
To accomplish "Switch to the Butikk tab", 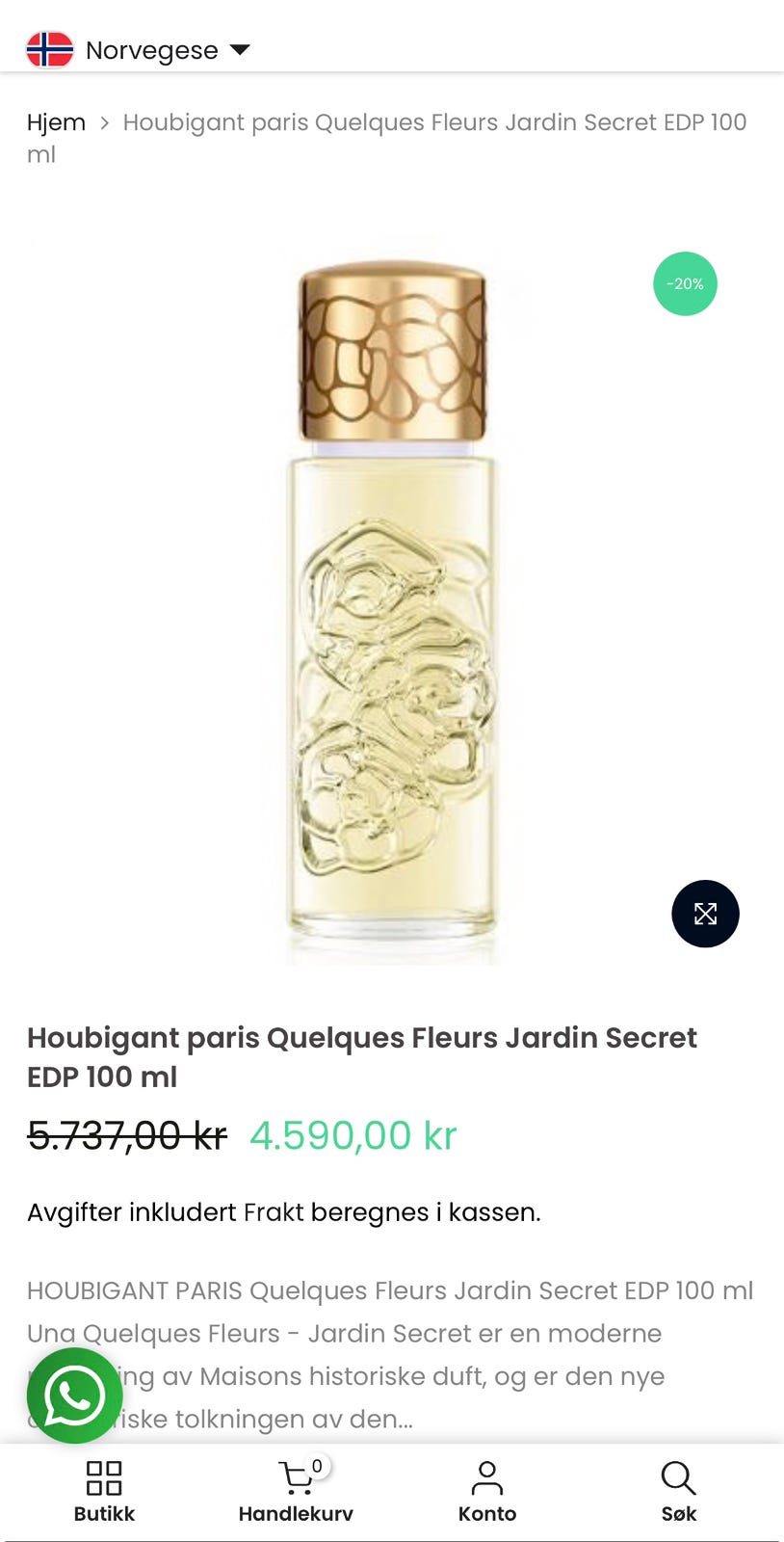I will coord(104,1491).
